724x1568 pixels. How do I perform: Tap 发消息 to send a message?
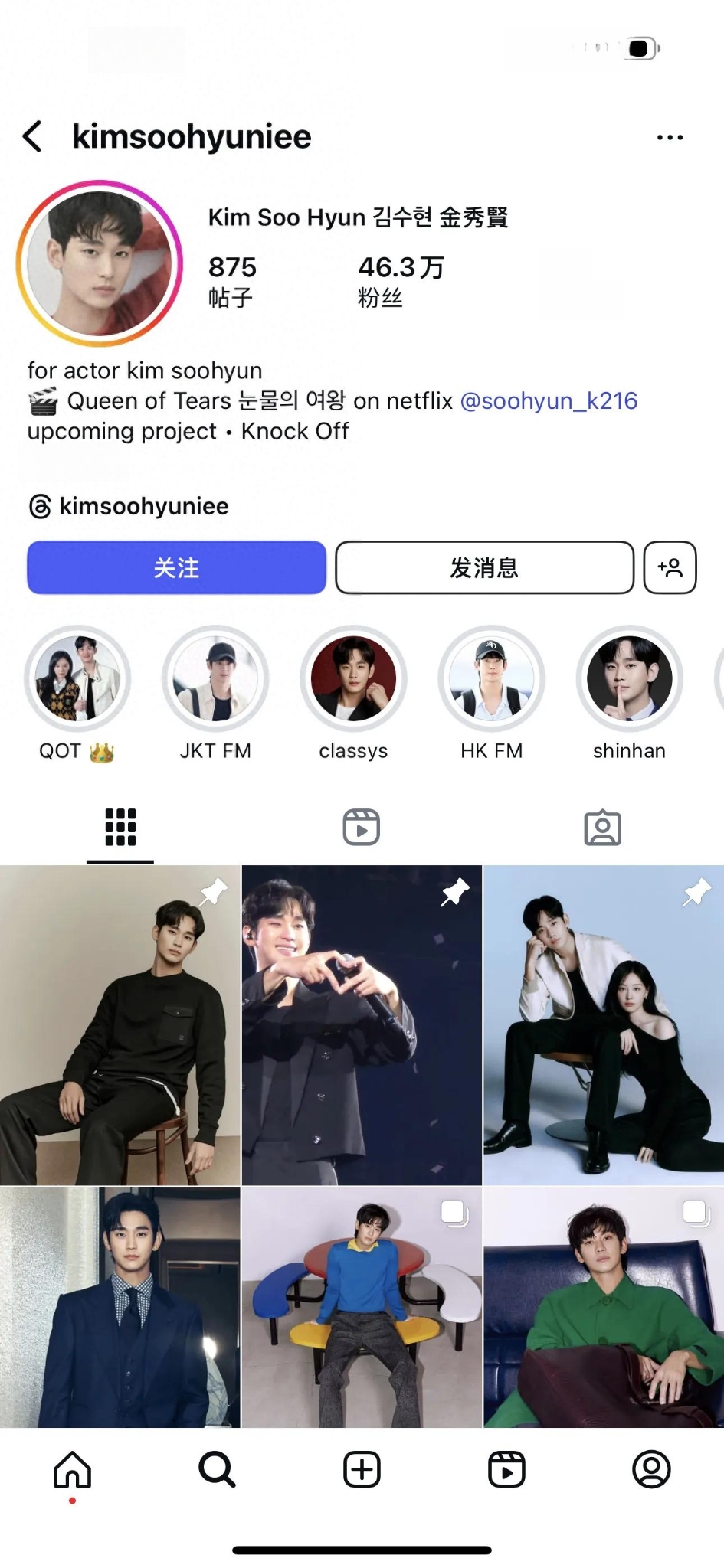click(x=484, y=567)
